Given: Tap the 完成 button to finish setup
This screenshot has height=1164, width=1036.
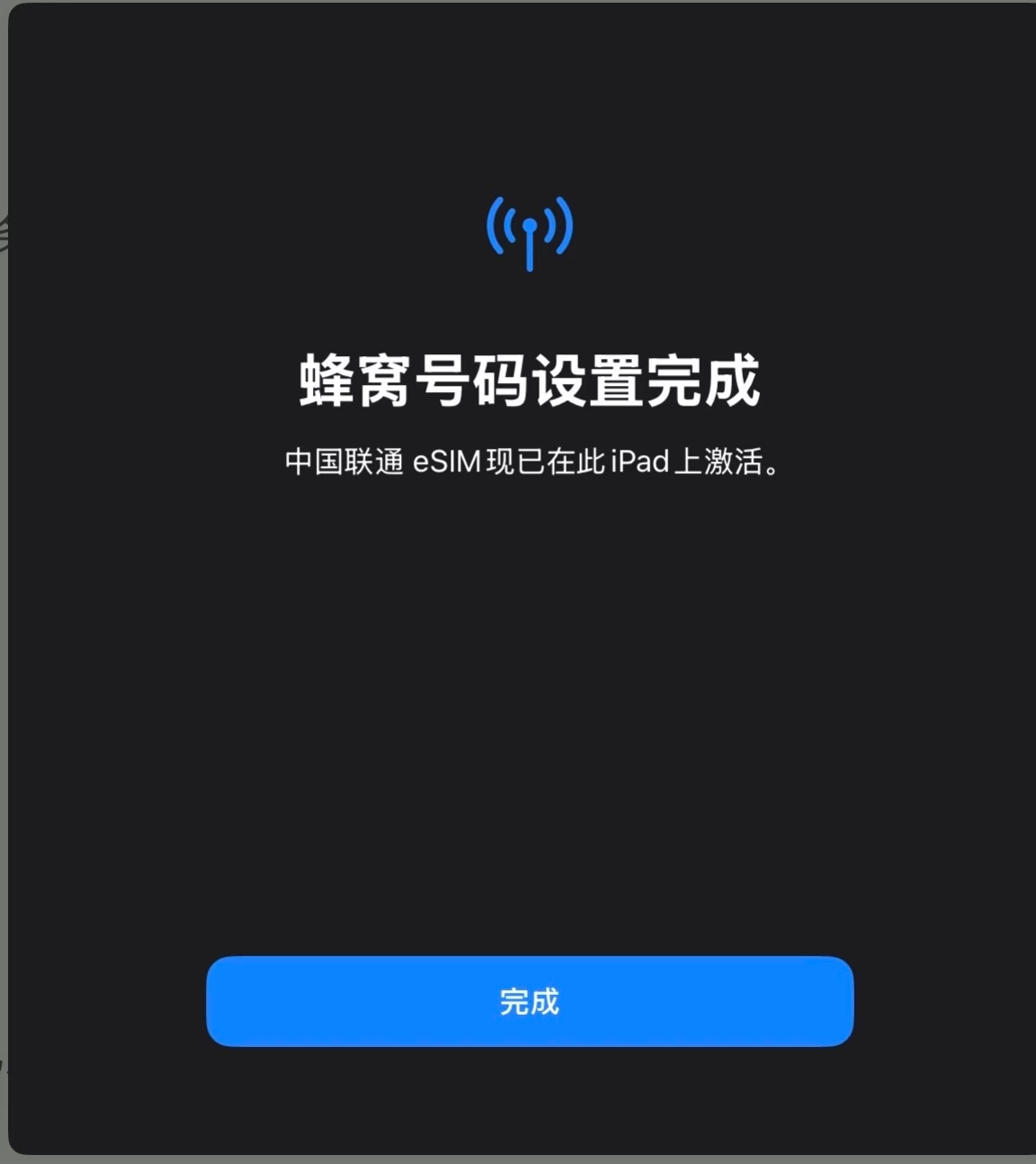Looking at the screenshot, I should click(x=530, y=1001).
